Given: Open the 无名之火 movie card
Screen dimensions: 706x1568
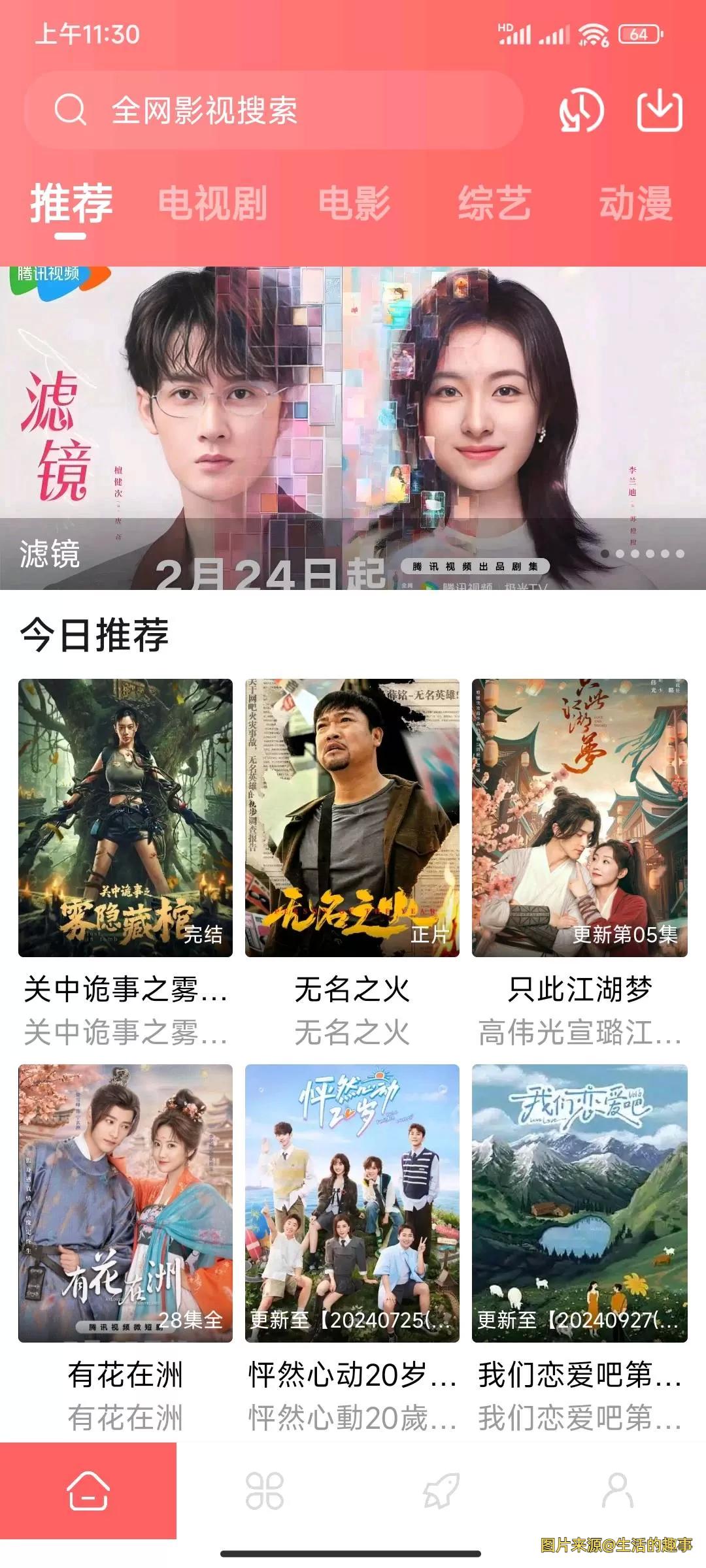Looking at the screenshot, I should pos(352,818).
